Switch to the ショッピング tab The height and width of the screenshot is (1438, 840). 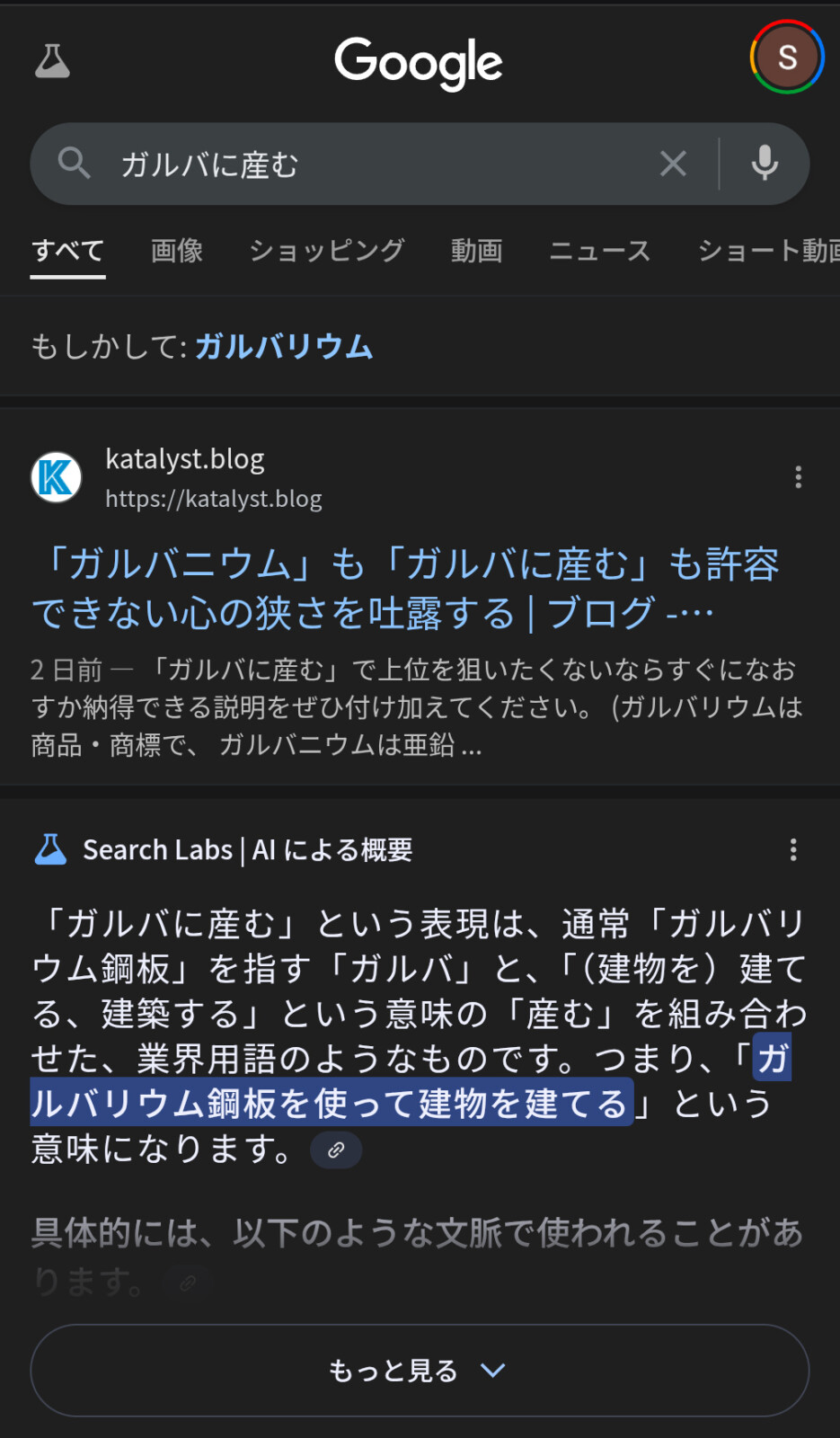pyautogui.click(x=327, y=251)
